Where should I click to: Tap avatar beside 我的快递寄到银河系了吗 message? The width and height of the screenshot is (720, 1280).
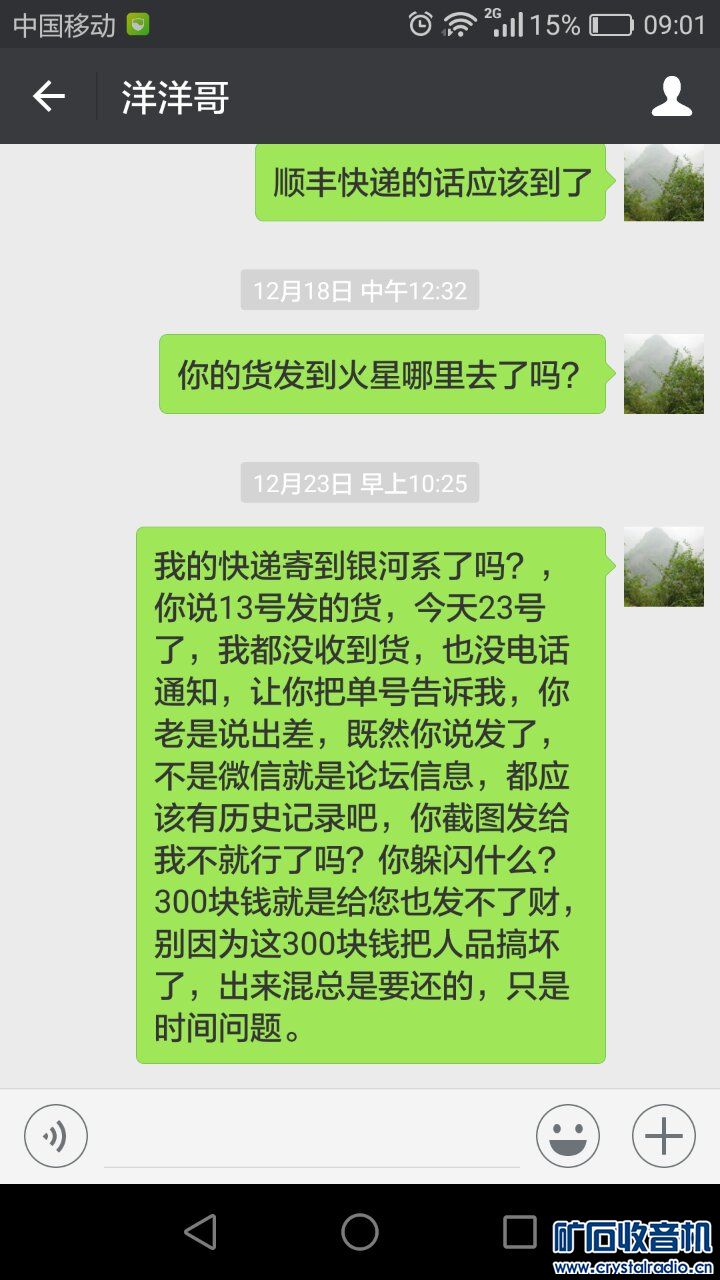pos(663,566)
